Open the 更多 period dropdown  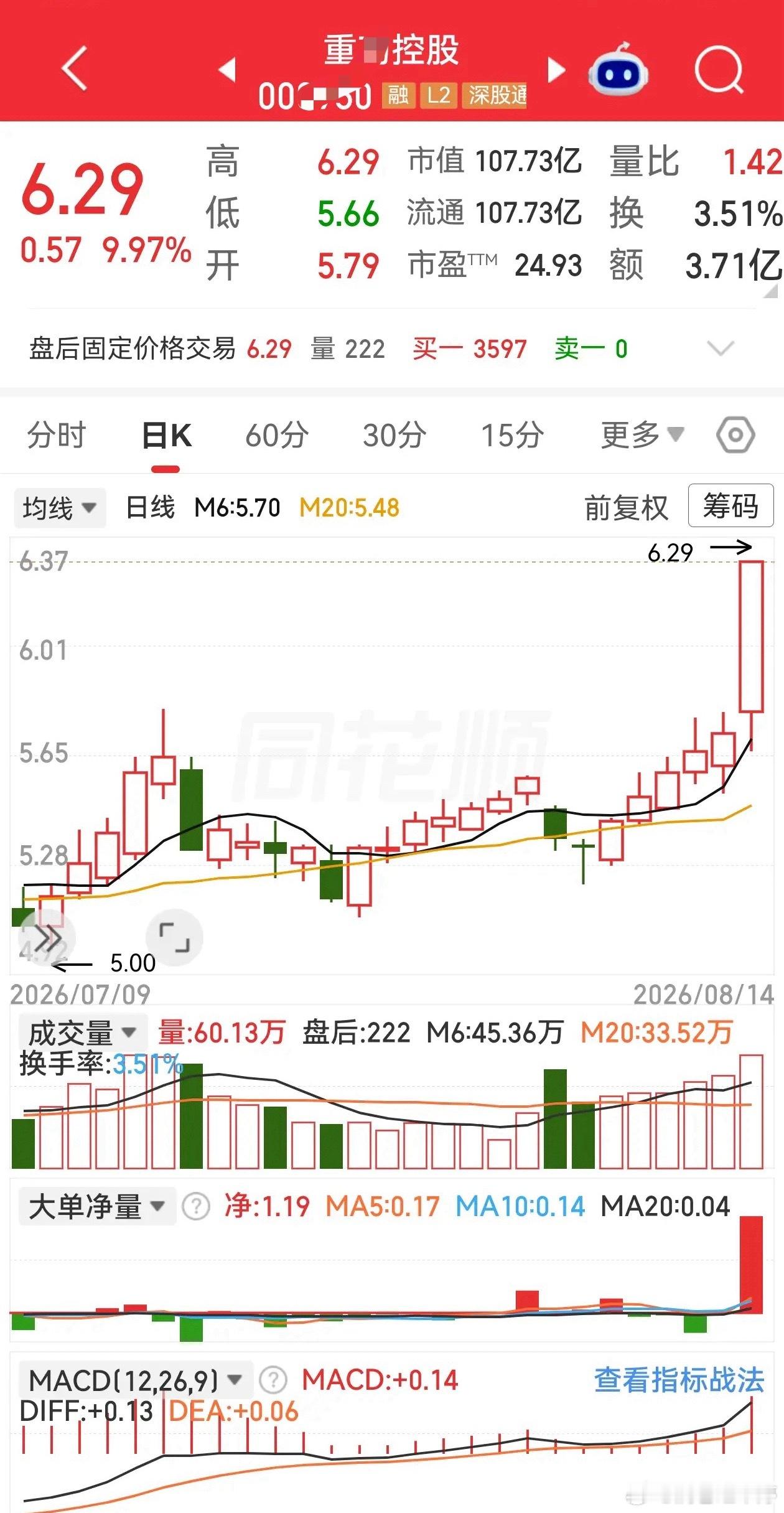642,435
